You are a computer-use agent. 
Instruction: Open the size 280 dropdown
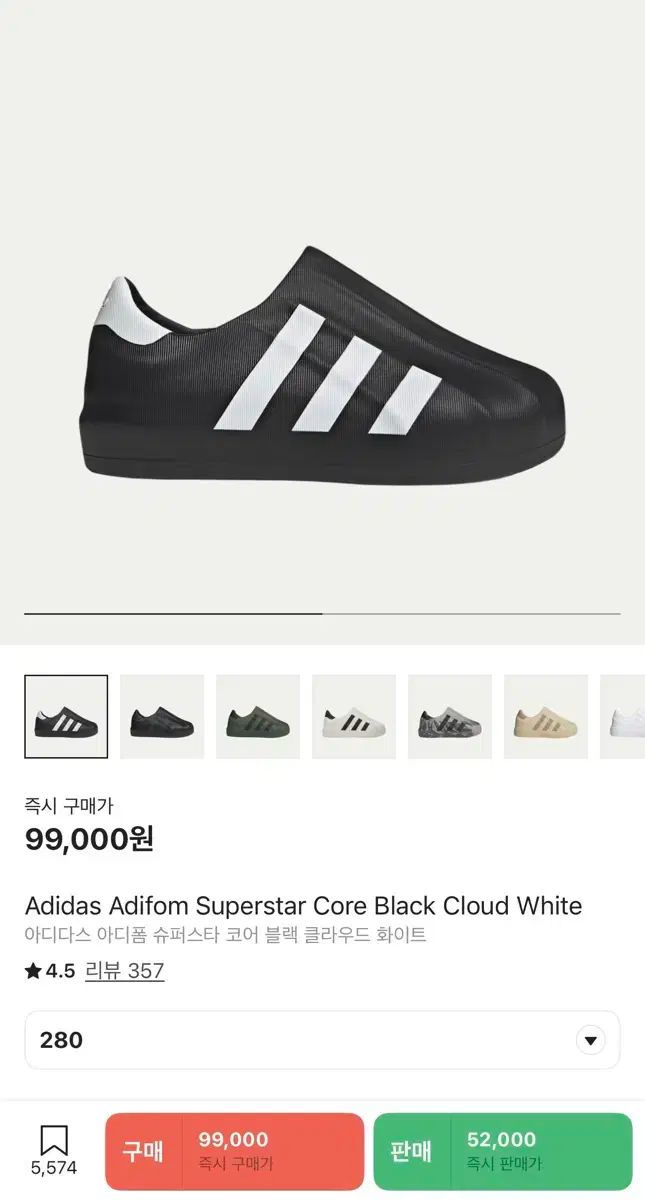pyautogui.click(x=322, y=1040)
